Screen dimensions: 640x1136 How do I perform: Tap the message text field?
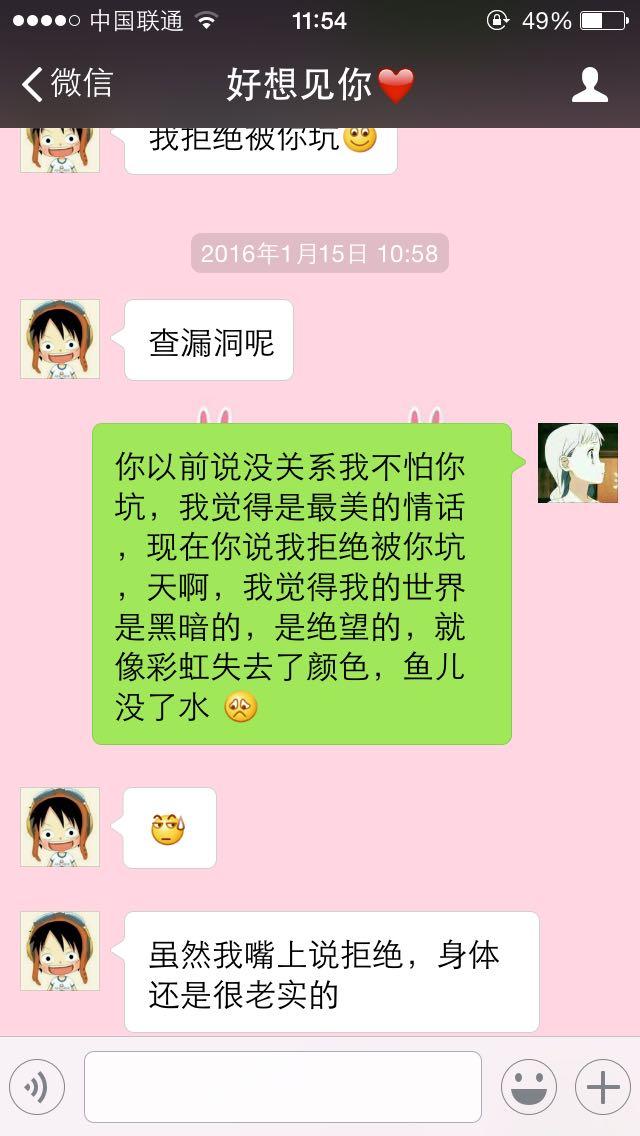tap(283, 1087)
